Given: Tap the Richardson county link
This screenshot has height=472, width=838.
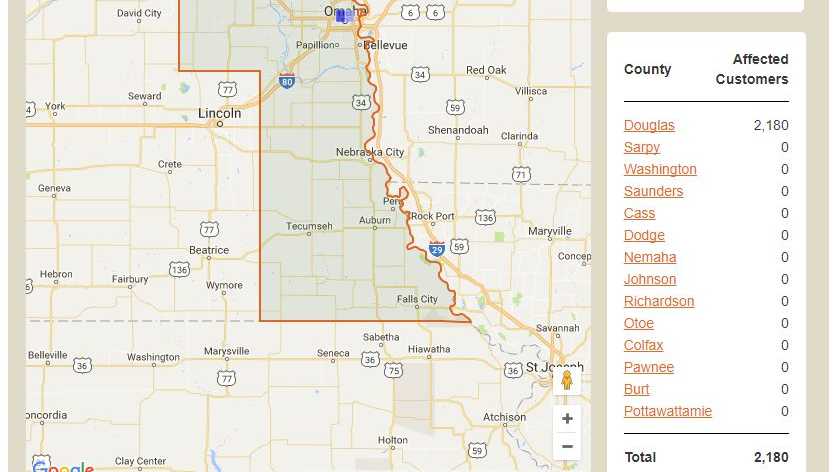Looking at the screenshot, I should (x=659, y=301).
